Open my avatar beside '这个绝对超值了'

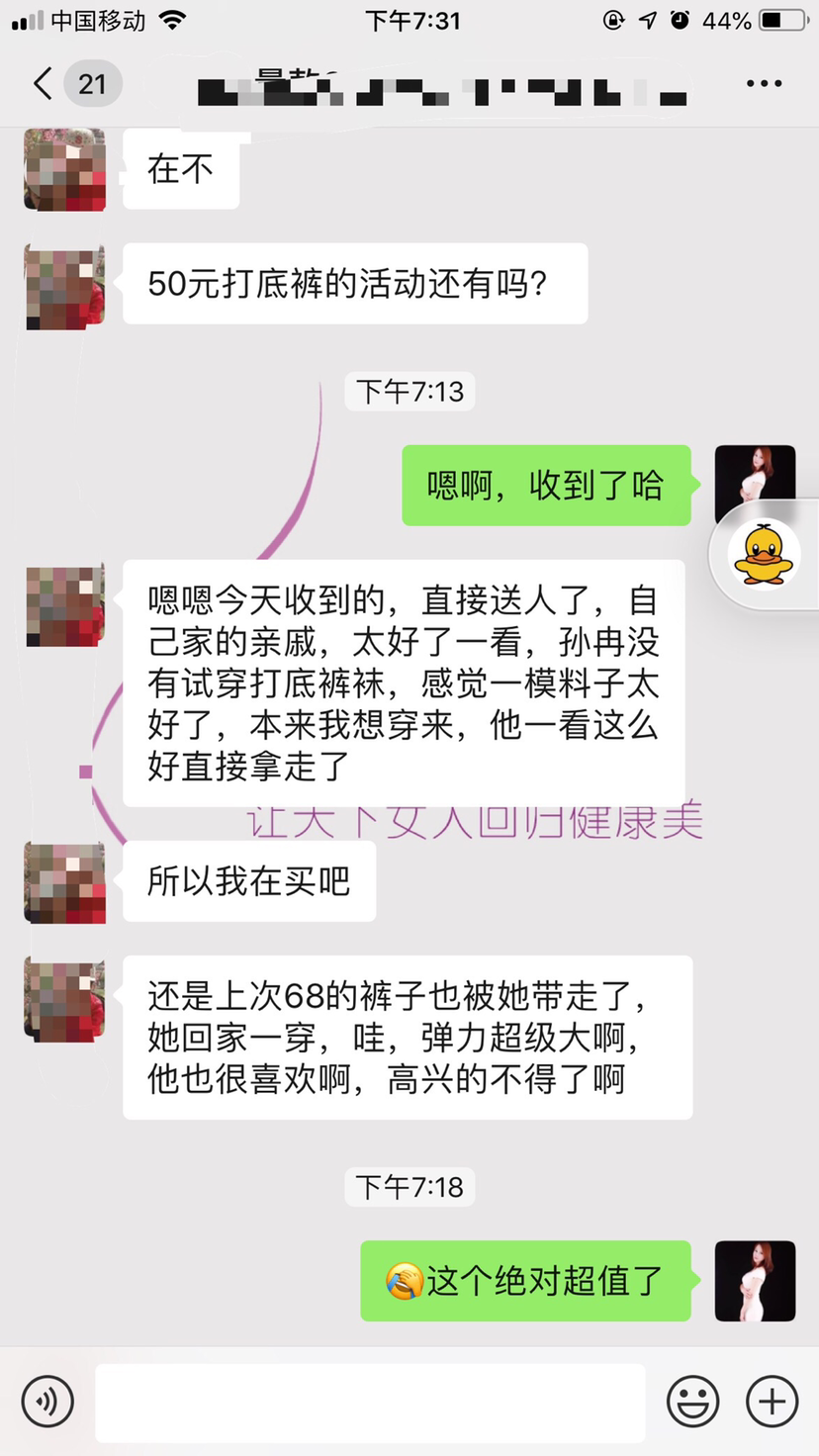point(755,1281)
